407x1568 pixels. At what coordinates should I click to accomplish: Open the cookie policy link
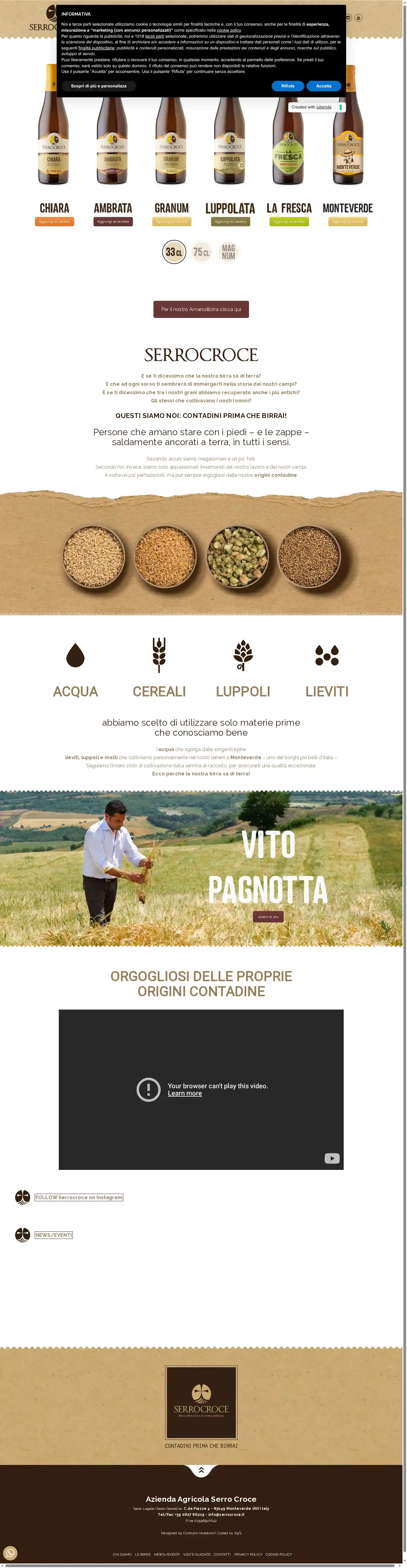tap(229, 30)
